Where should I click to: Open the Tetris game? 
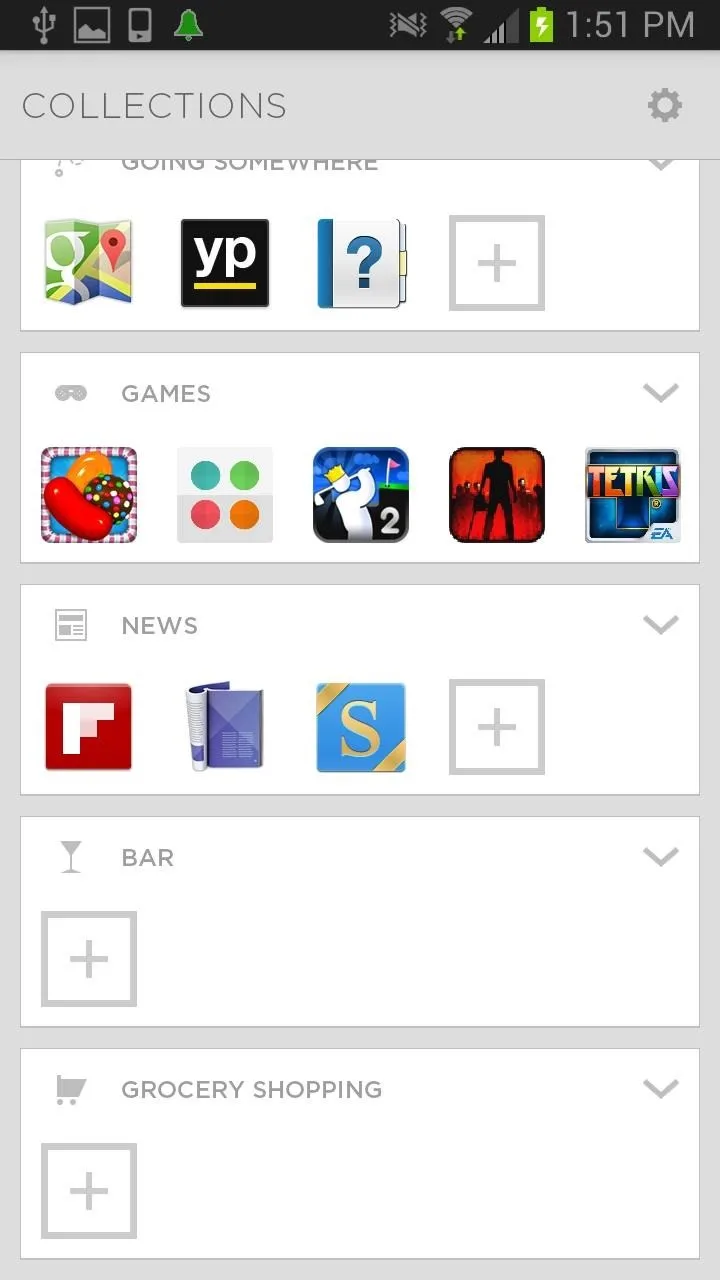click(633, 495)
